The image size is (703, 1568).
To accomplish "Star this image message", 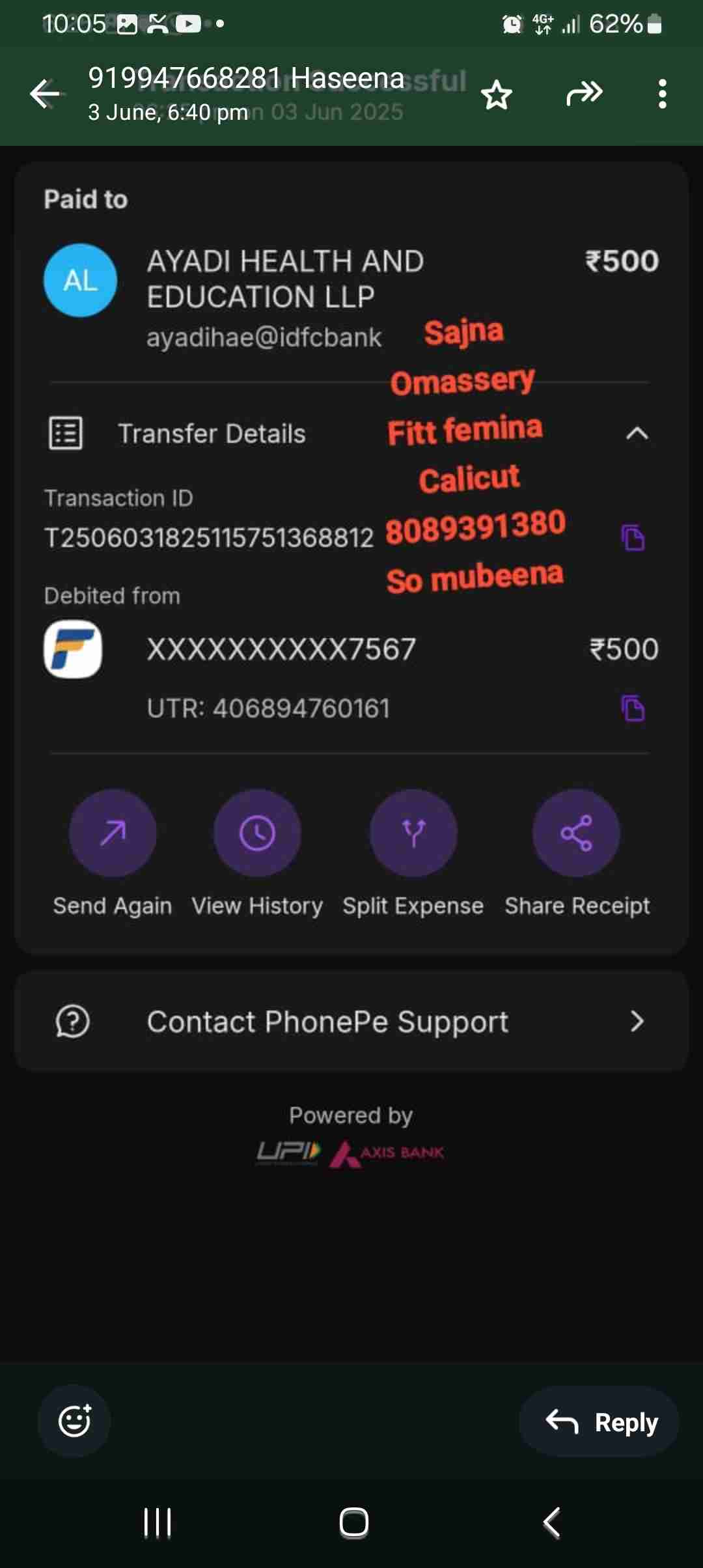I will click(497, 95).
